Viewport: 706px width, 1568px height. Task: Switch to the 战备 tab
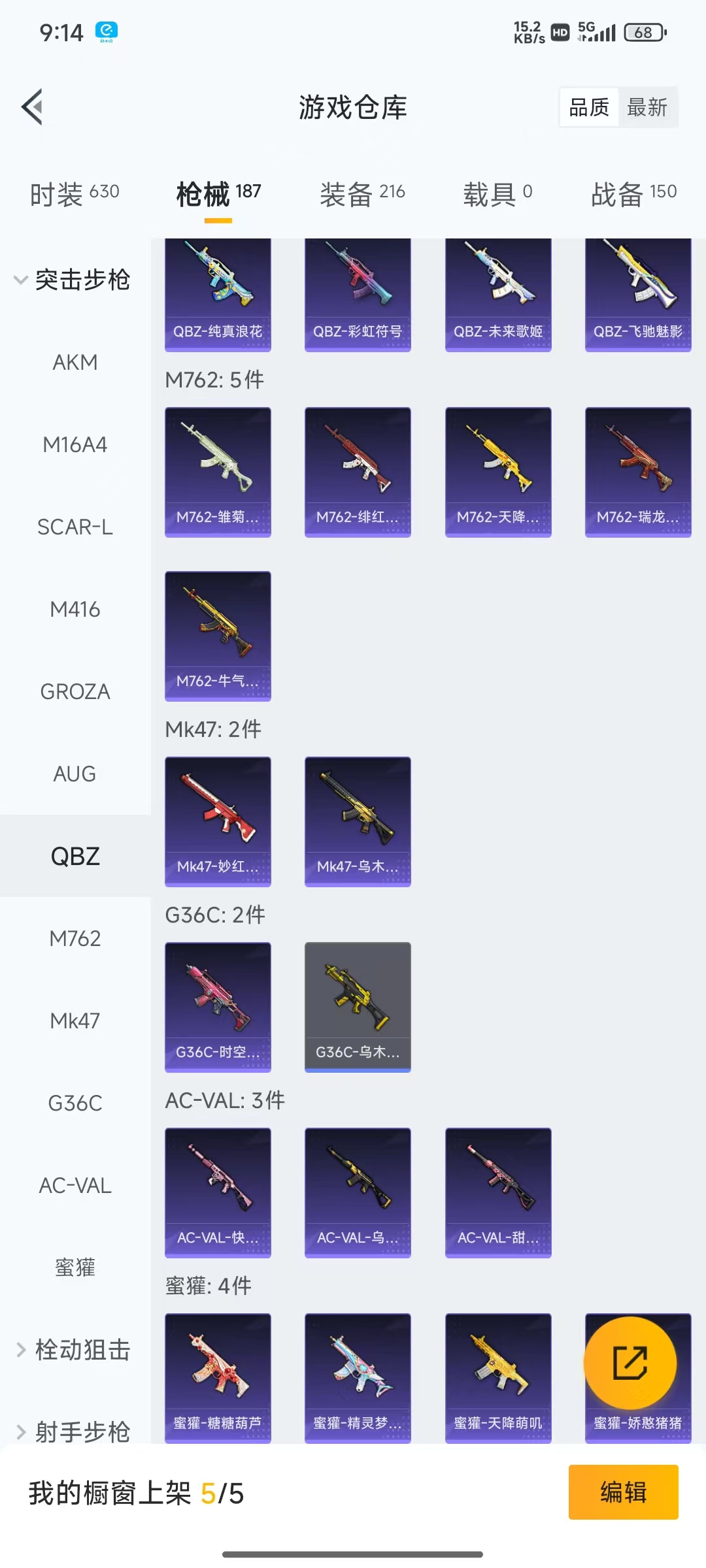(633, 193)
